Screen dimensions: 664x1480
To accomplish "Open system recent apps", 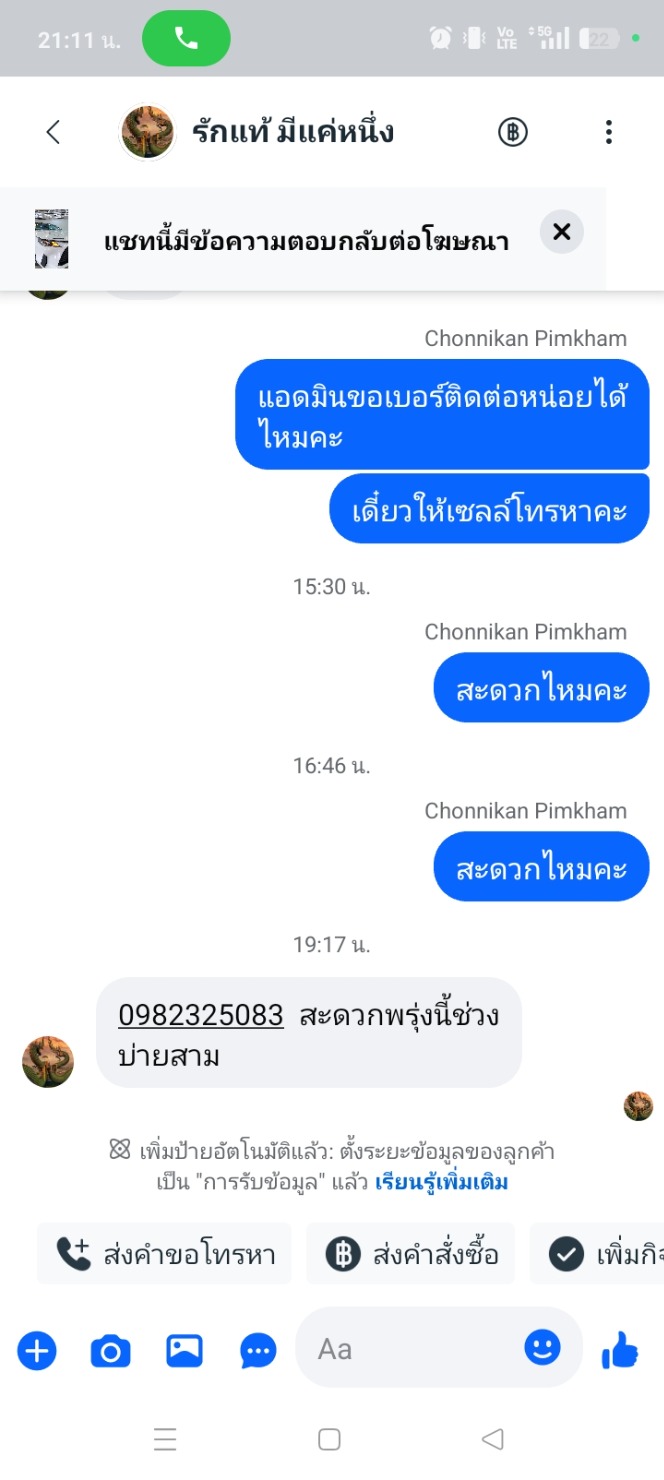I will coord(165,1439).
